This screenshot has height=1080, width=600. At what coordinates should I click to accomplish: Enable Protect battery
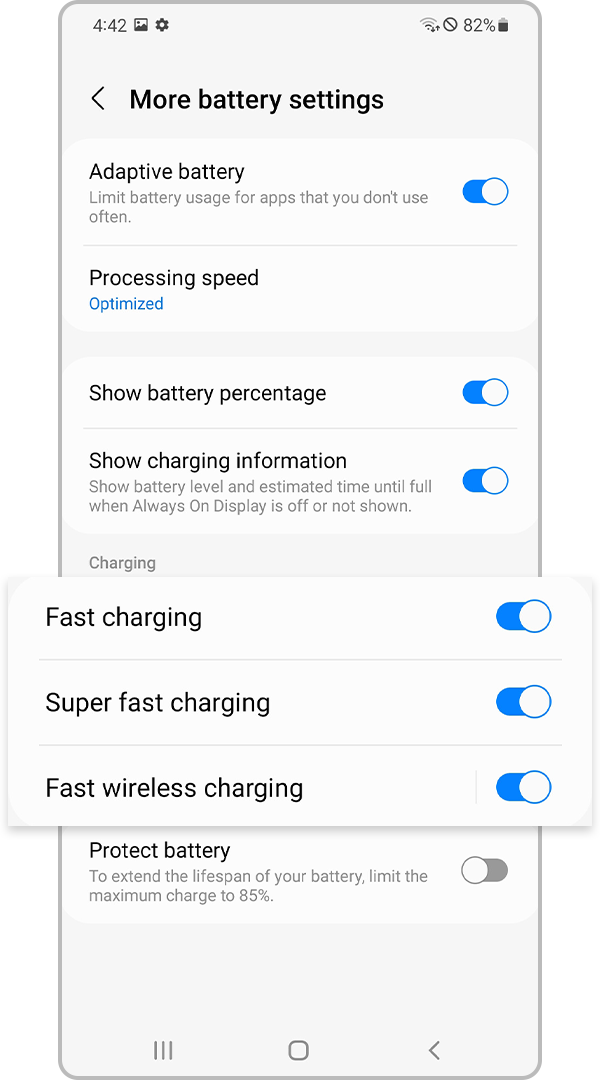click(x=485, y=871)
